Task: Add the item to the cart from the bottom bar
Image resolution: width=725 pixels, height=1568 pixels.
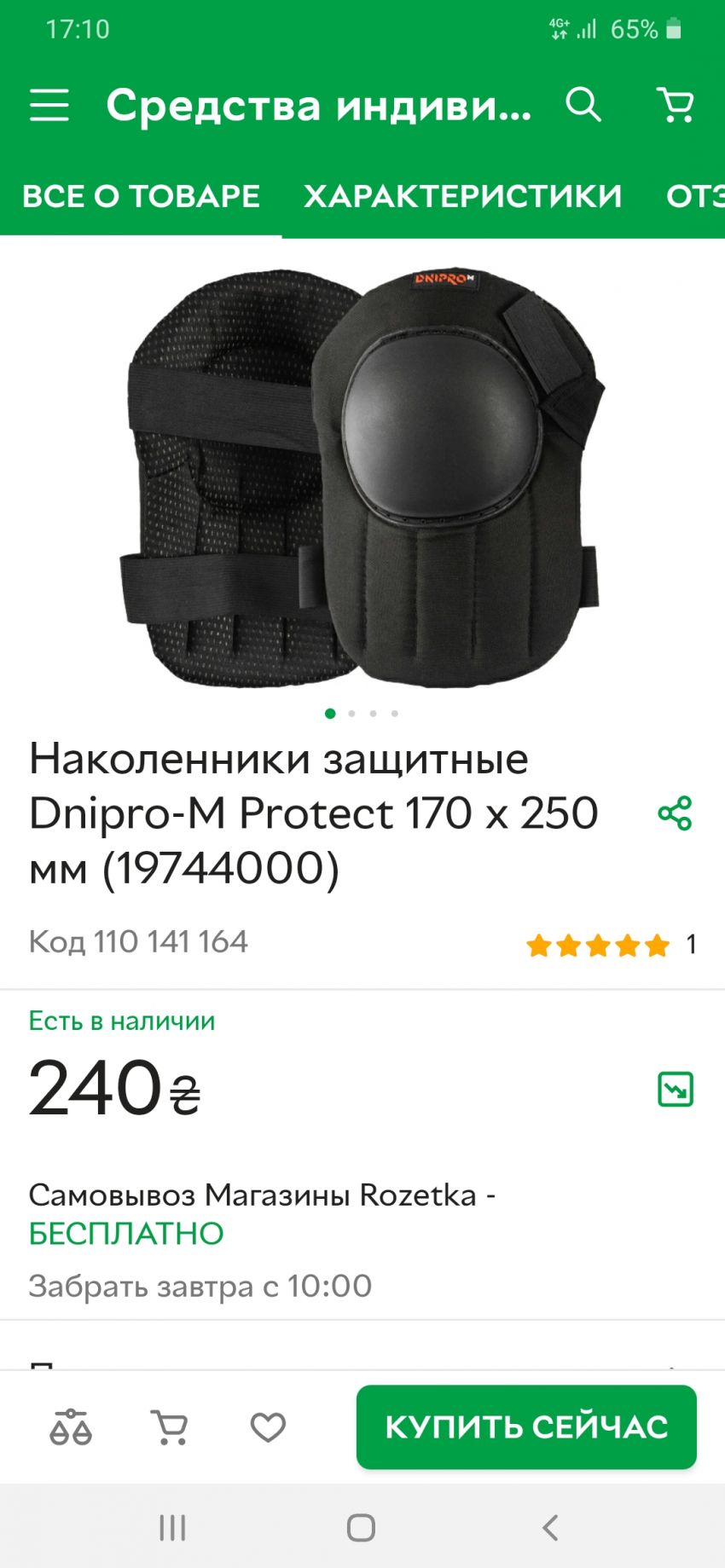Action: [169, 1427]
